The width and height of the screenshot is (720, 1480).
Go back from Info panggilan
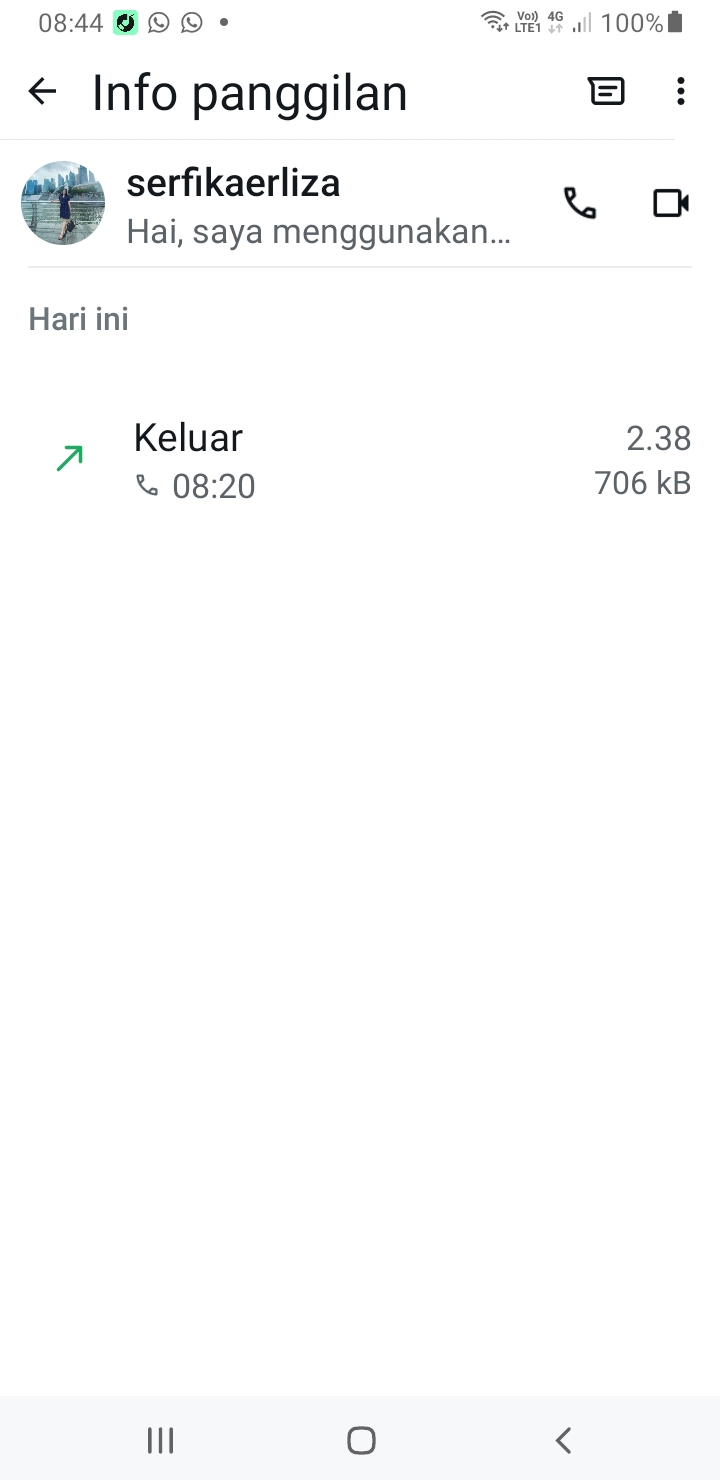[42, 92]
